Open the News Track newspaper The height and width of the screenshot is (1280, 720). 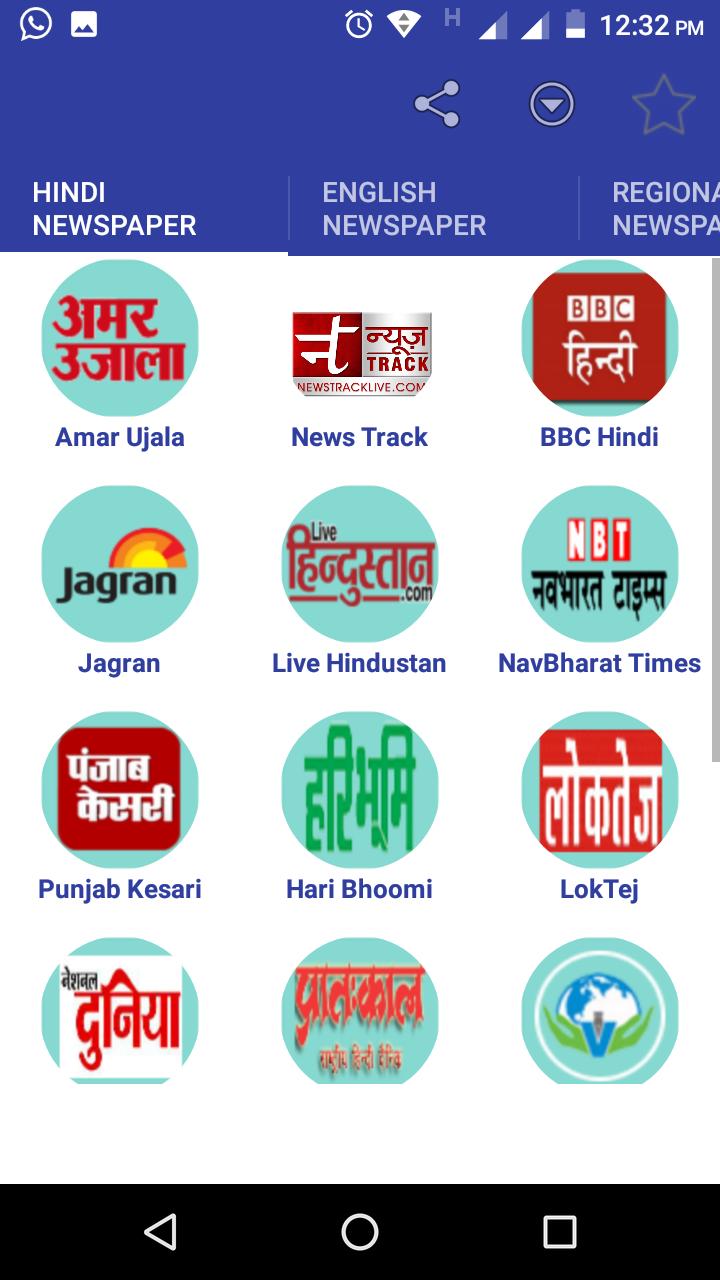[360, 355]
